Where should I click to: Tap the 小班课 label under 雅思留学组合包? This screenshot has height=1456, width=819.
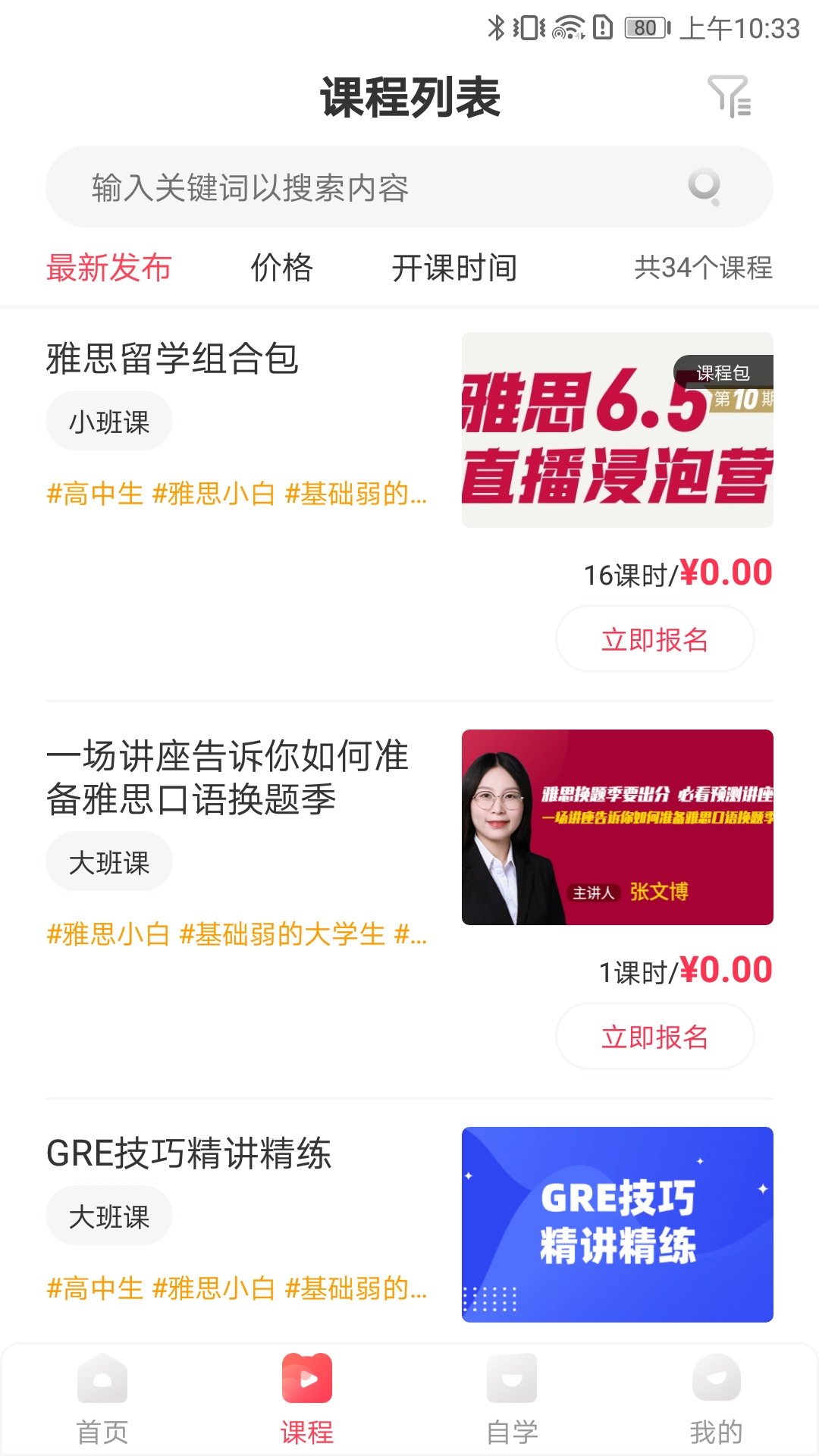point(108,420)
